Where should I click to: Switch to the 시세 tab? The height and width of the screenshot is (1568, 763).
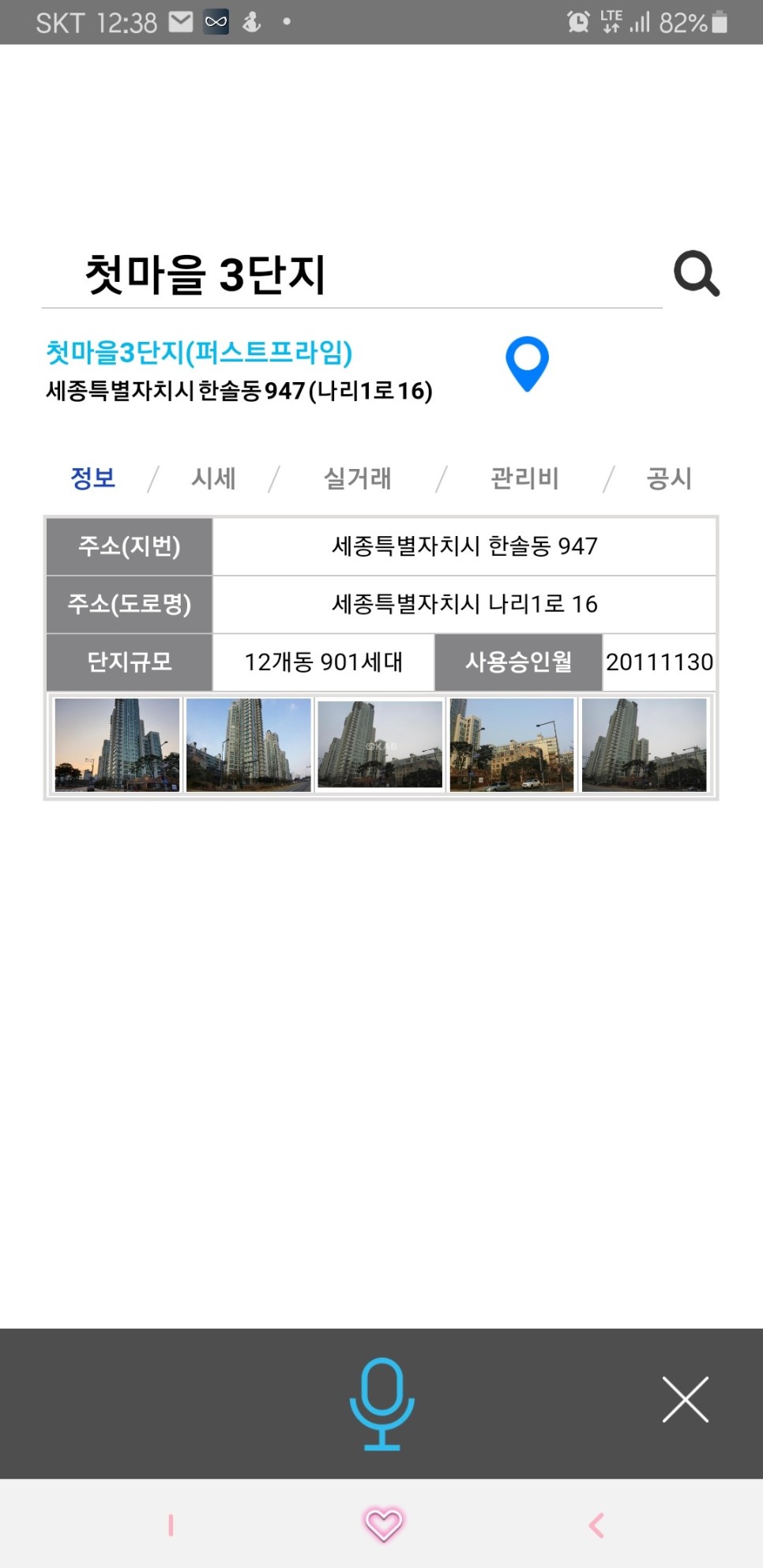click(x=212, y=478)
